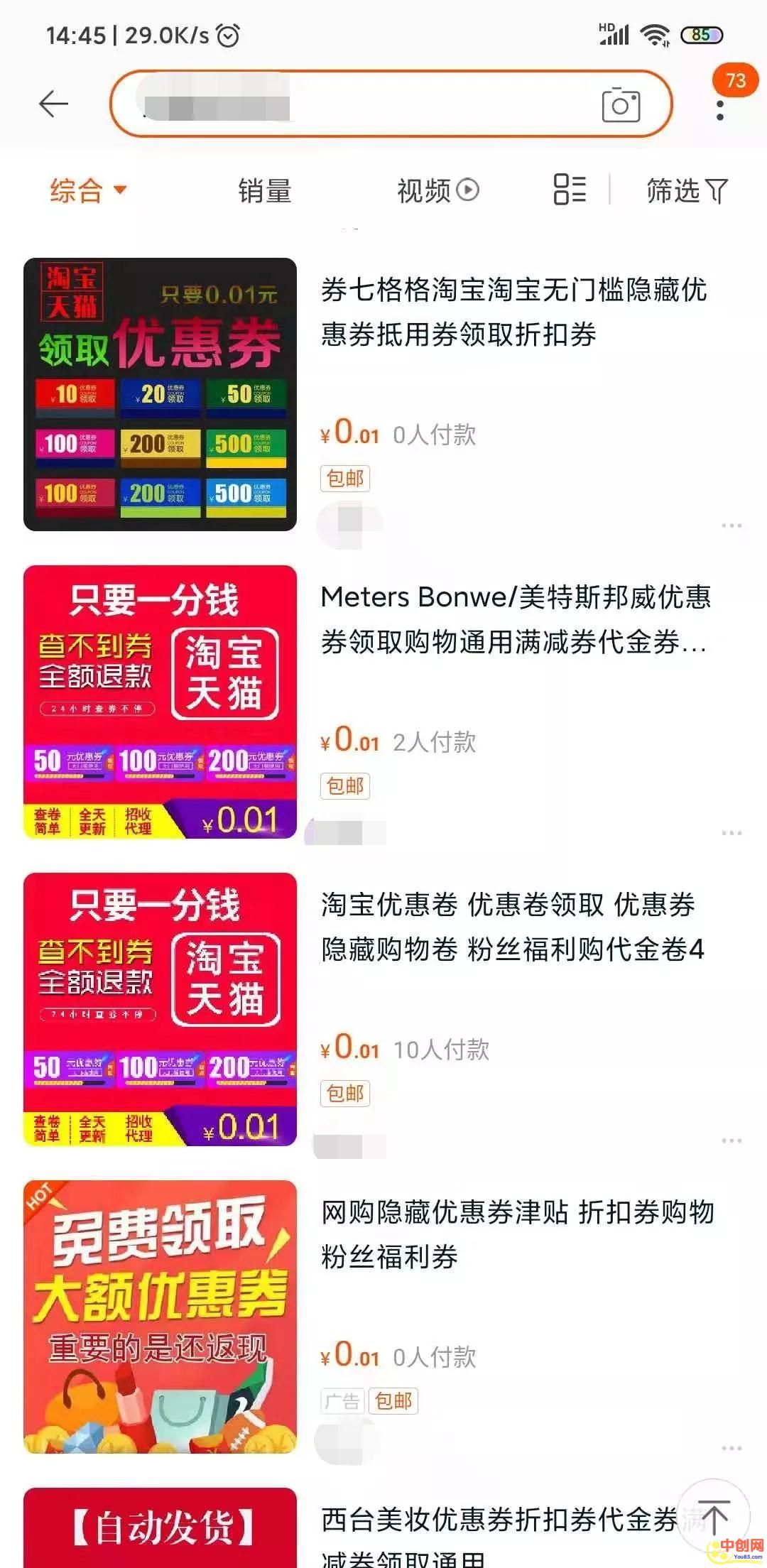Expand the 综合 sort dropdown
This screenshot has width=767, height=1568.
tap(88, 190)
